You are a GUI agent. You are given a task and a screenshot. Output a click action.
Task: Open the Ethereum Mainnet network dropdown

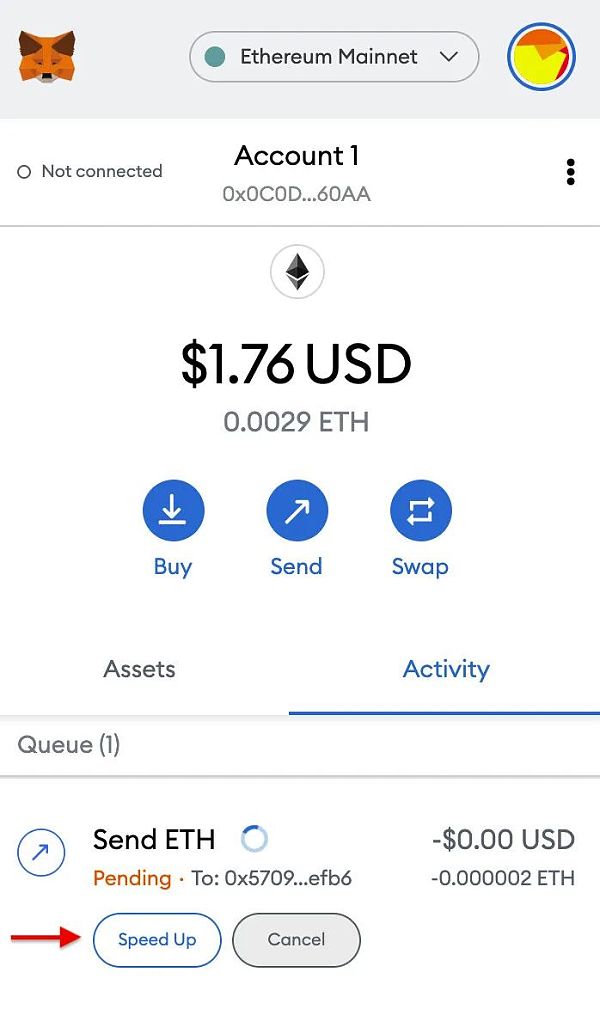pos(334,57)
